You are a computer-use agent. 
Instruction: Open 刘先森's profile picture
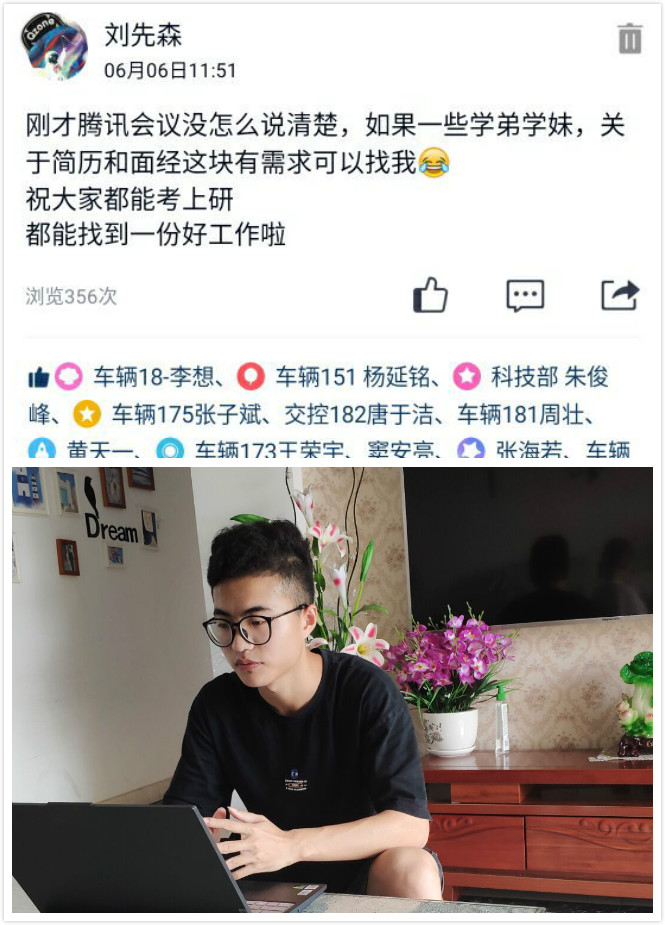pos(54,47)
